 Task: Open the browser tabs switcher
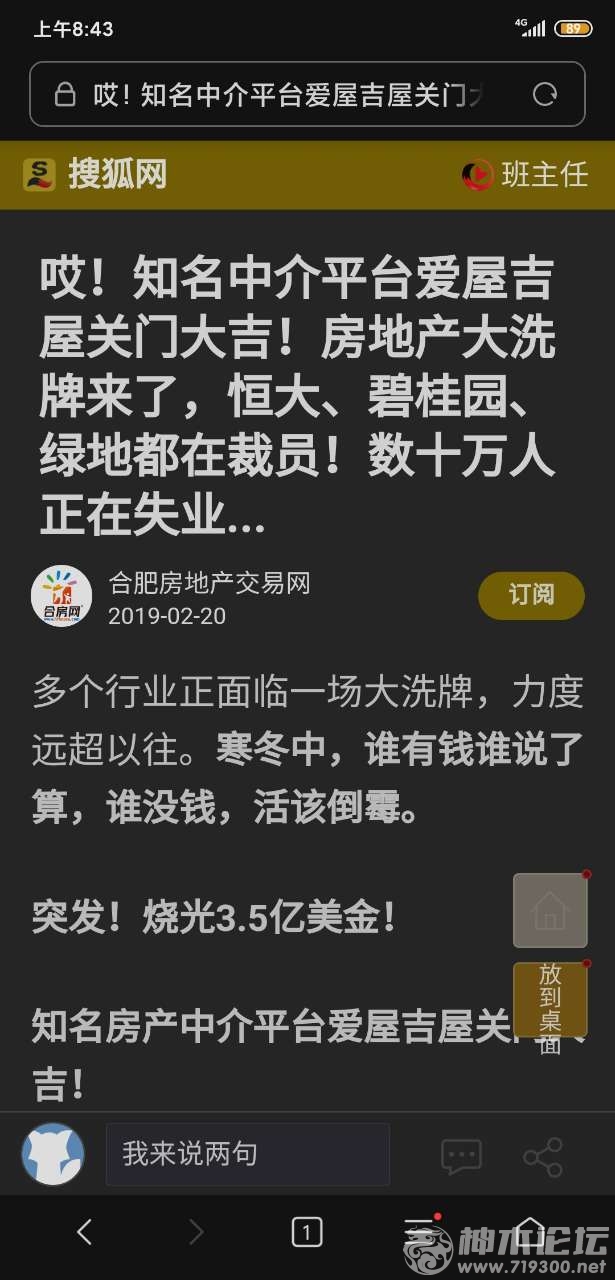pos(307,1232)
